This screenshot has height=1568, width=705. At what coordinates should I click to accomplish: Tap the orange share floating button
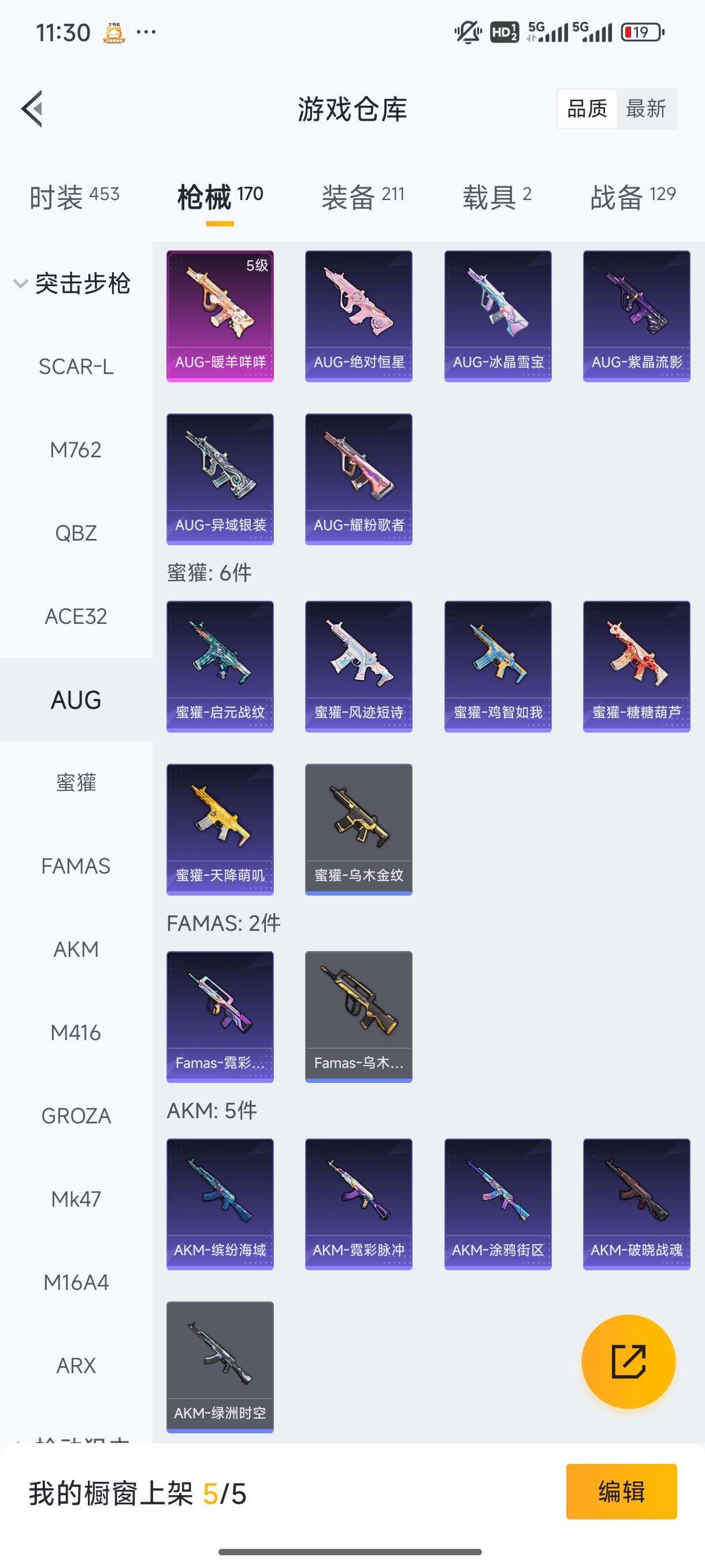pyautogui.click(x=628, y=1362)
